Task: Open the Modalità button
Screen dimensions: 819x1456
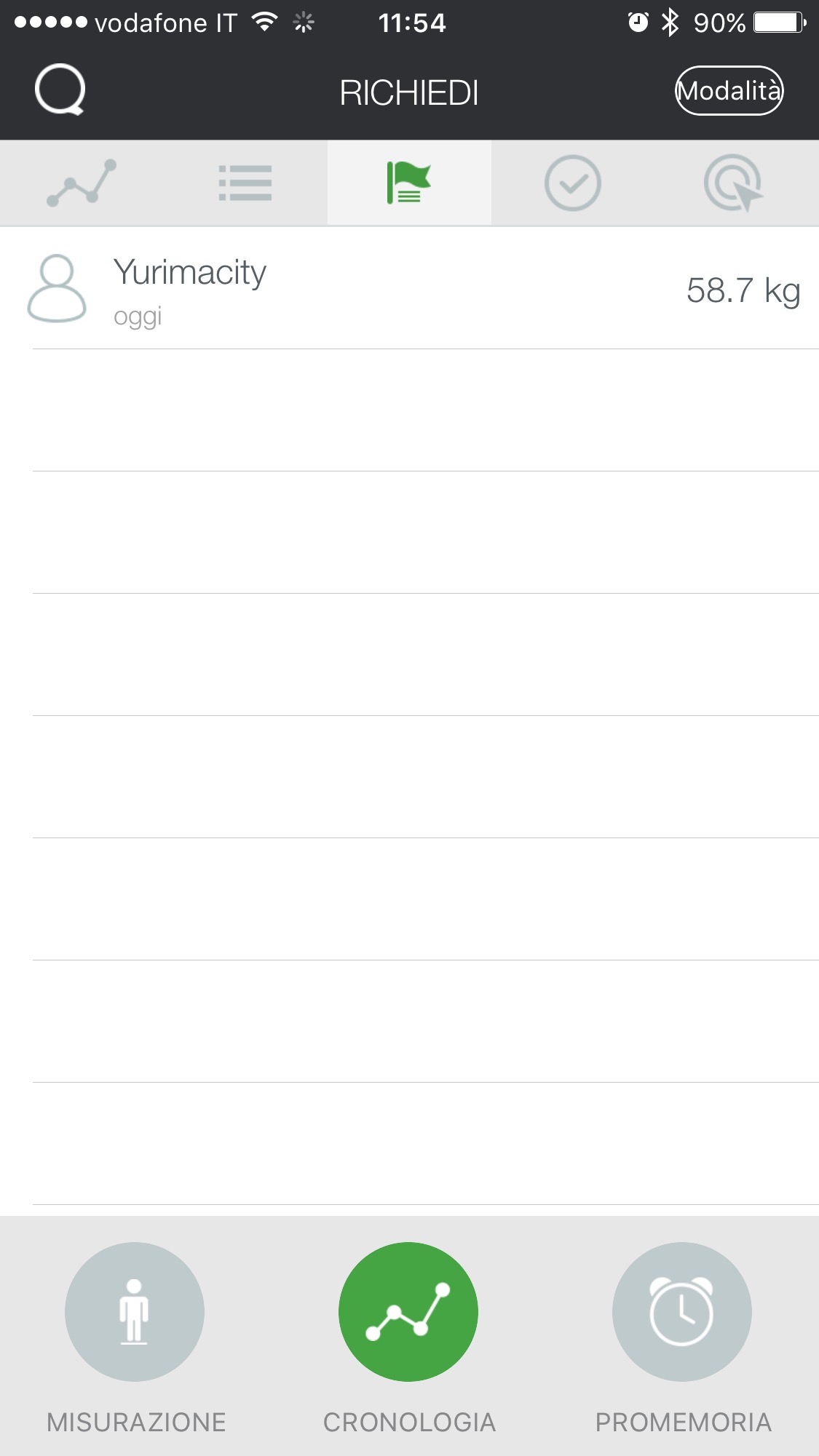Action: pos(729,91)
